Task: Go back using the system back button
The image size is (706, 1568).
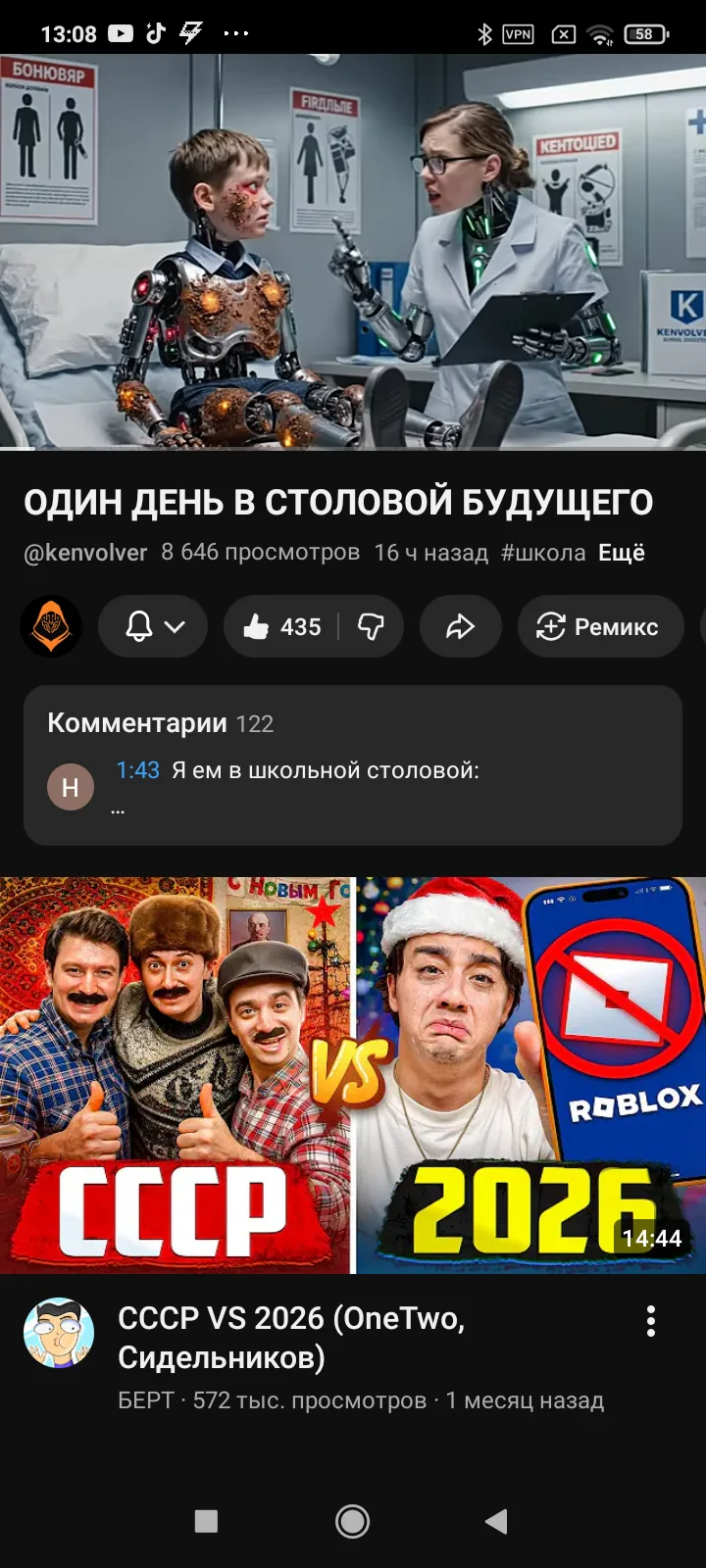Action: click(496, 1521)
